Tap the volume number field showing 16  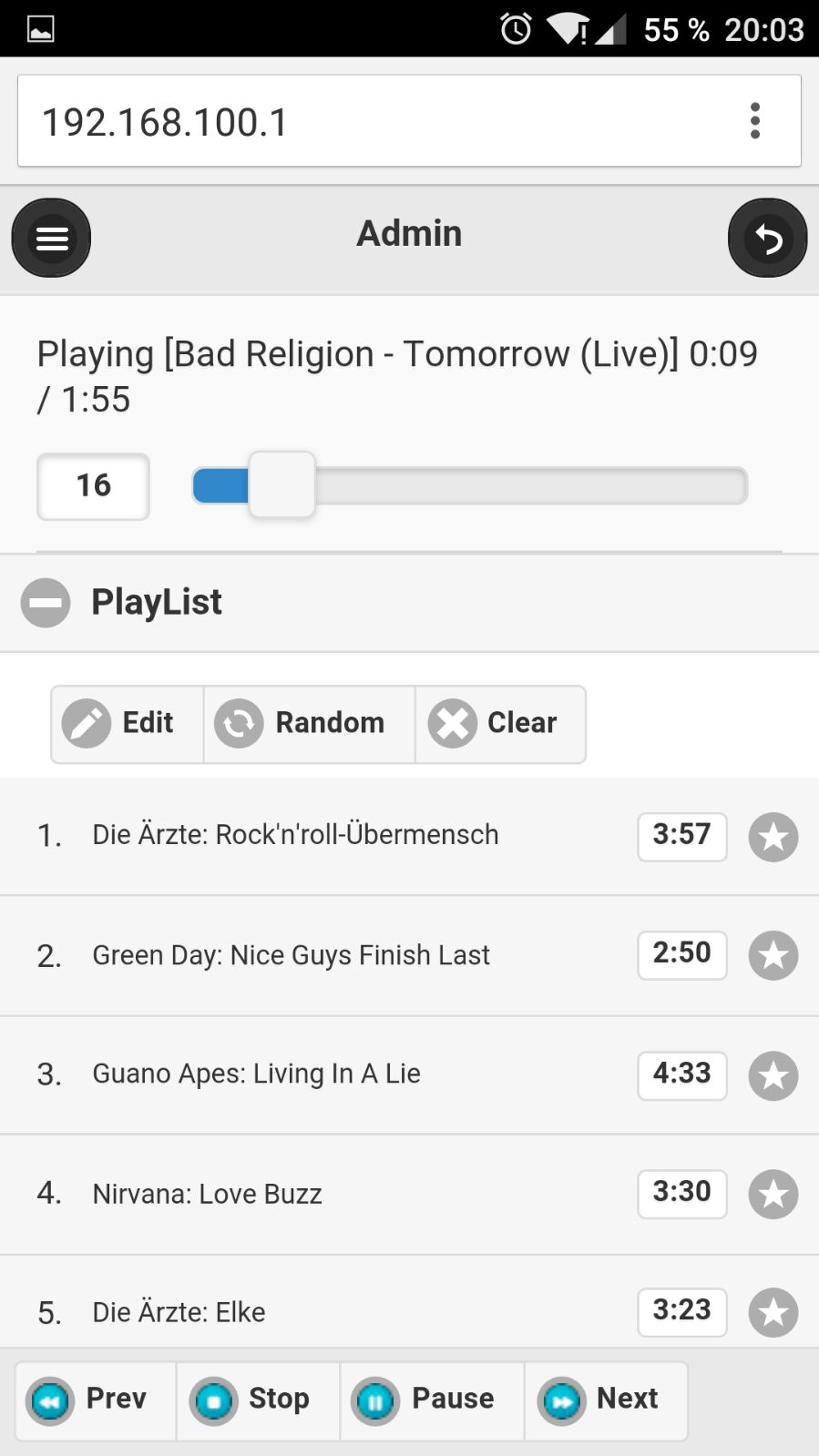point(93,486)
